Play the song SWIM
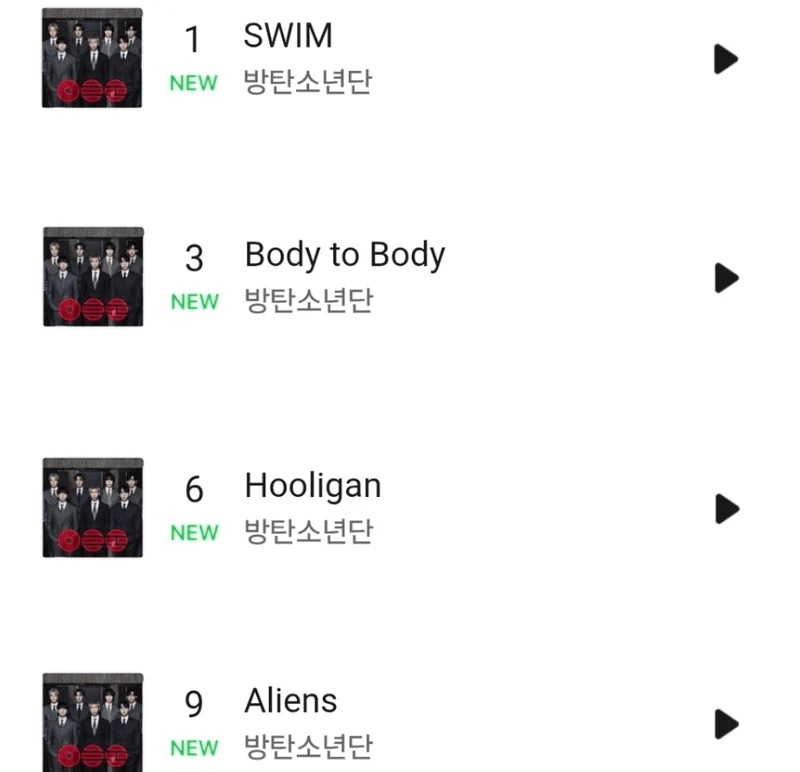 point(725,59)
